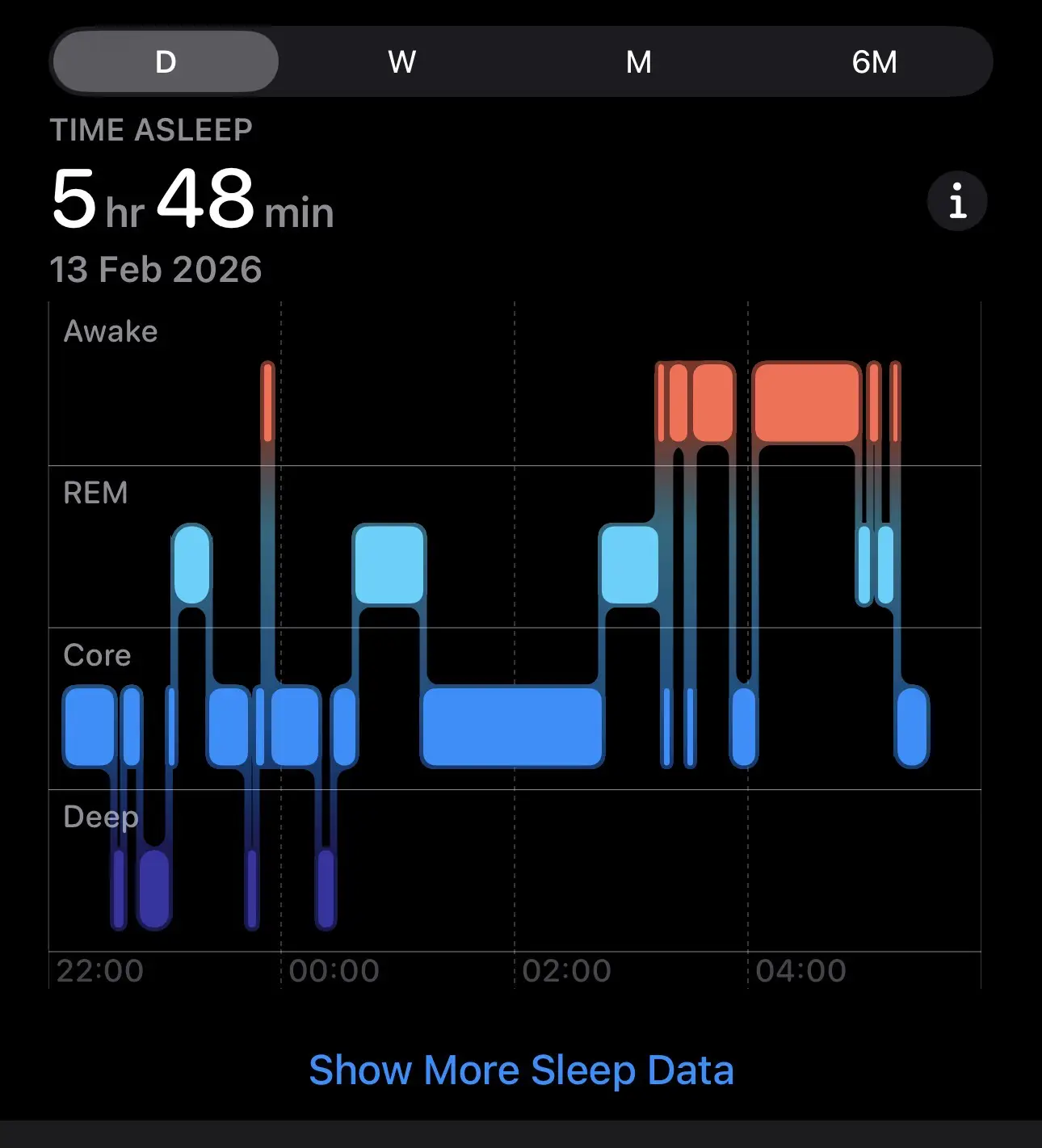Select the long orange Awake segment after 04:00
The width and height of the screenshot is (1042, 1148).
tap(808, 400)
